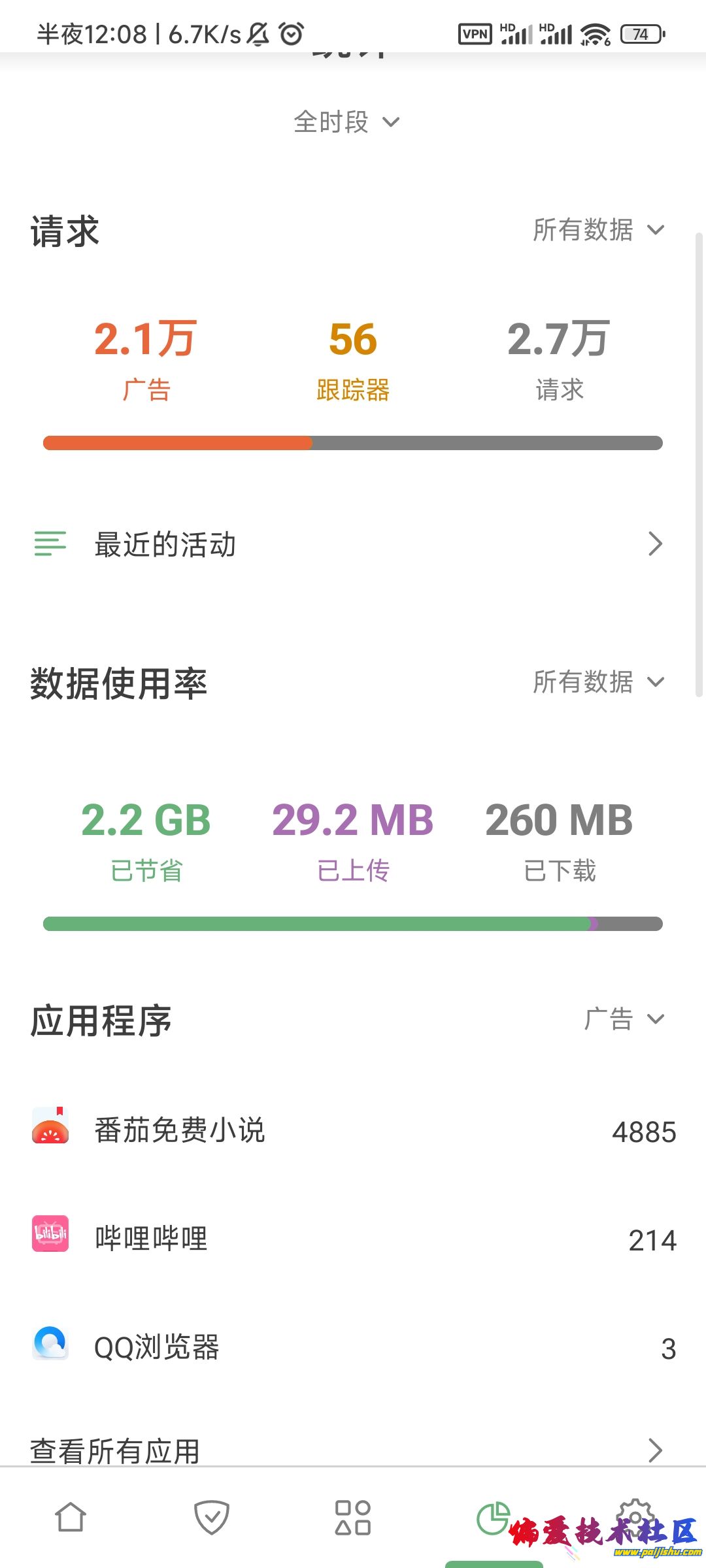The width and height of the screenshot is (706, 1568).
Task: Open the 广告 filter dropdown beside 应用程序
Action: click(x=623, y=1018)
